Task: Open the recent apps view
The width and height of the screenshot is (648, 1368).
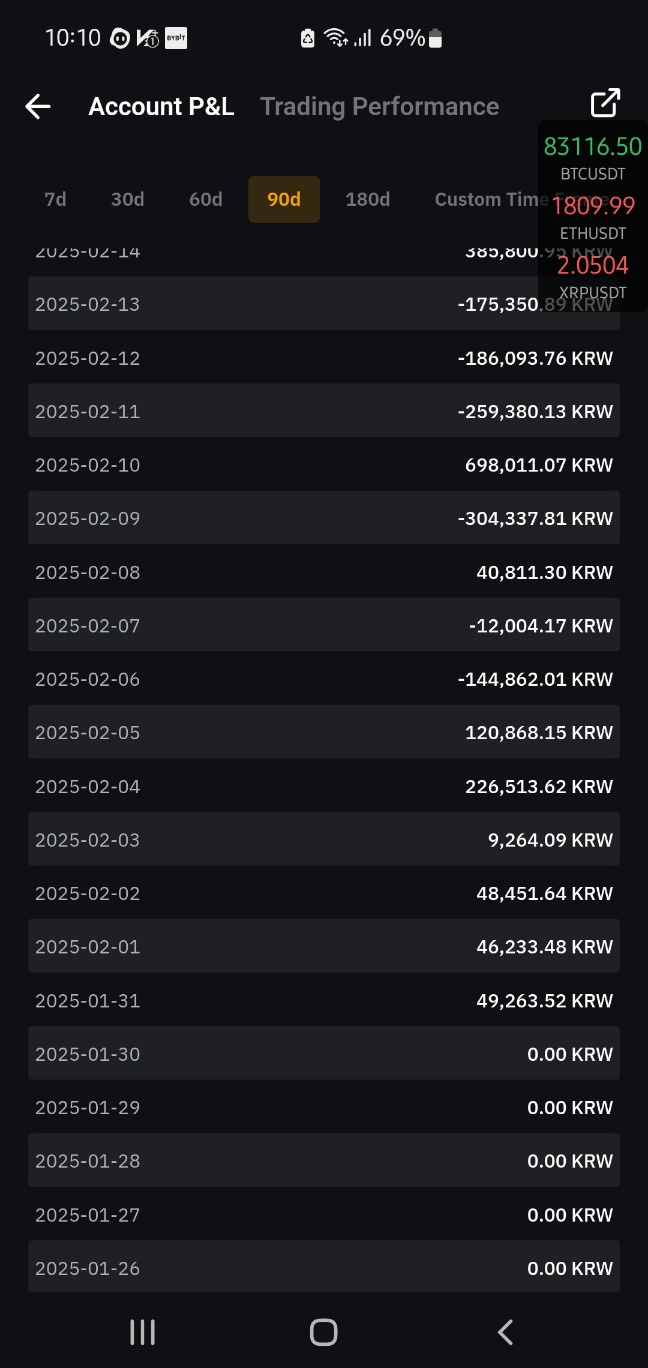Action: pyautogui.click(x=142, y=1331)
